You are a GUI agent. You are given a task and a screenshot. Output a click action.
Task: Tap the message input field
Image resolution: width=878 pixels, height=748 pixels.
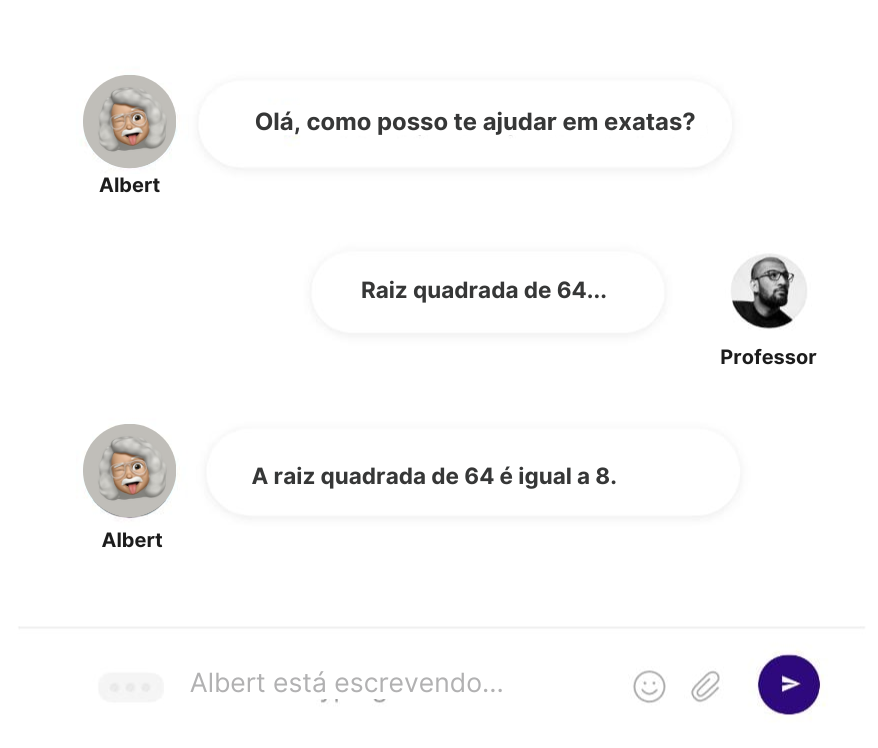tap(400, 685)
